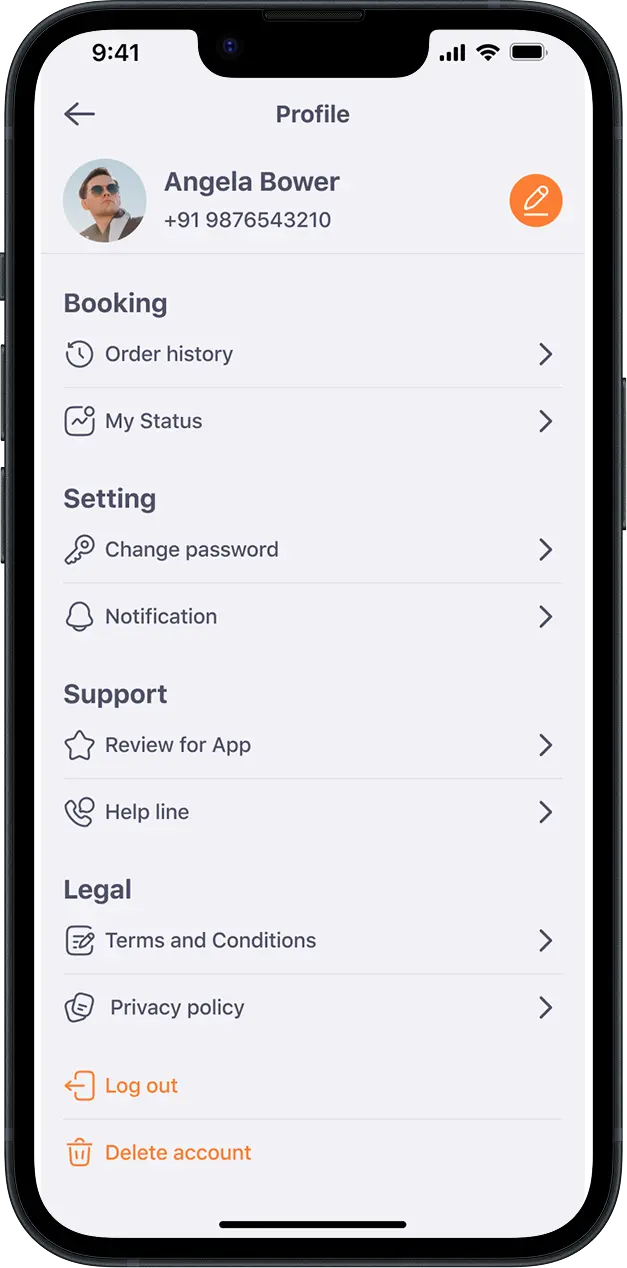Open Review for App
The width and height of the screenshot is (627, 1268).
click(312, 745)
